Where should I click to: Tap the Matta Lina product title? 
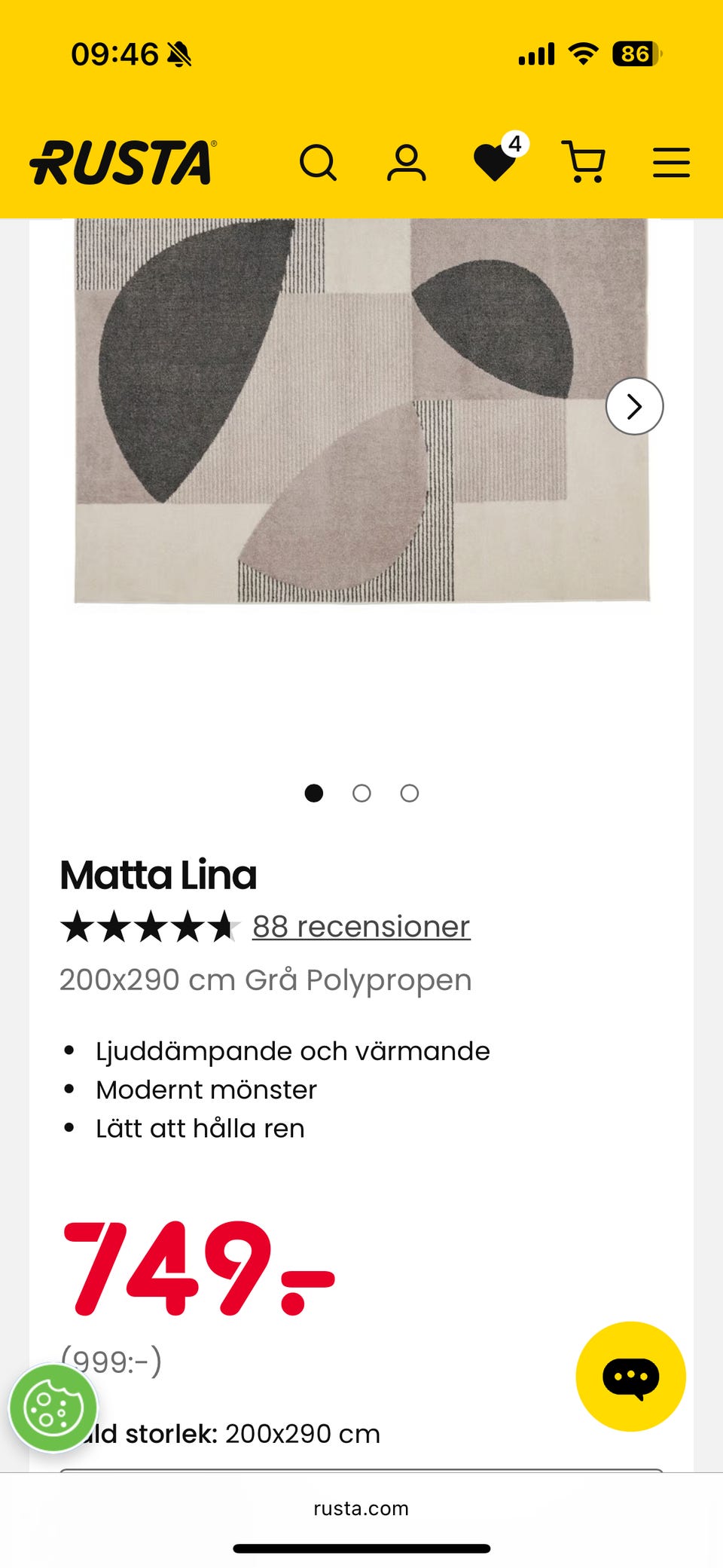point(158,874)
